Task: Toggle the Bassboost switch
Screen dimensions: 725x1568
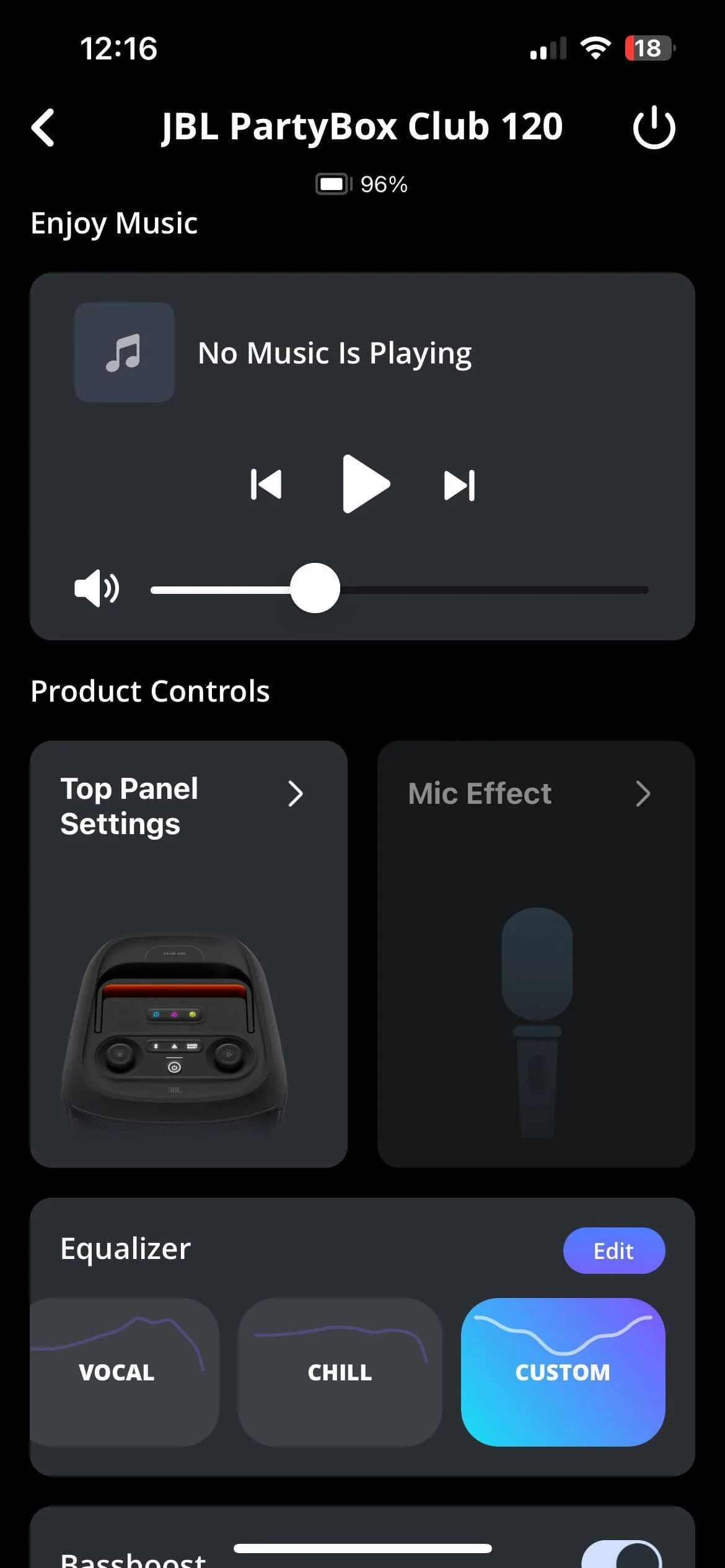Action: click(x=622, y=1554)
